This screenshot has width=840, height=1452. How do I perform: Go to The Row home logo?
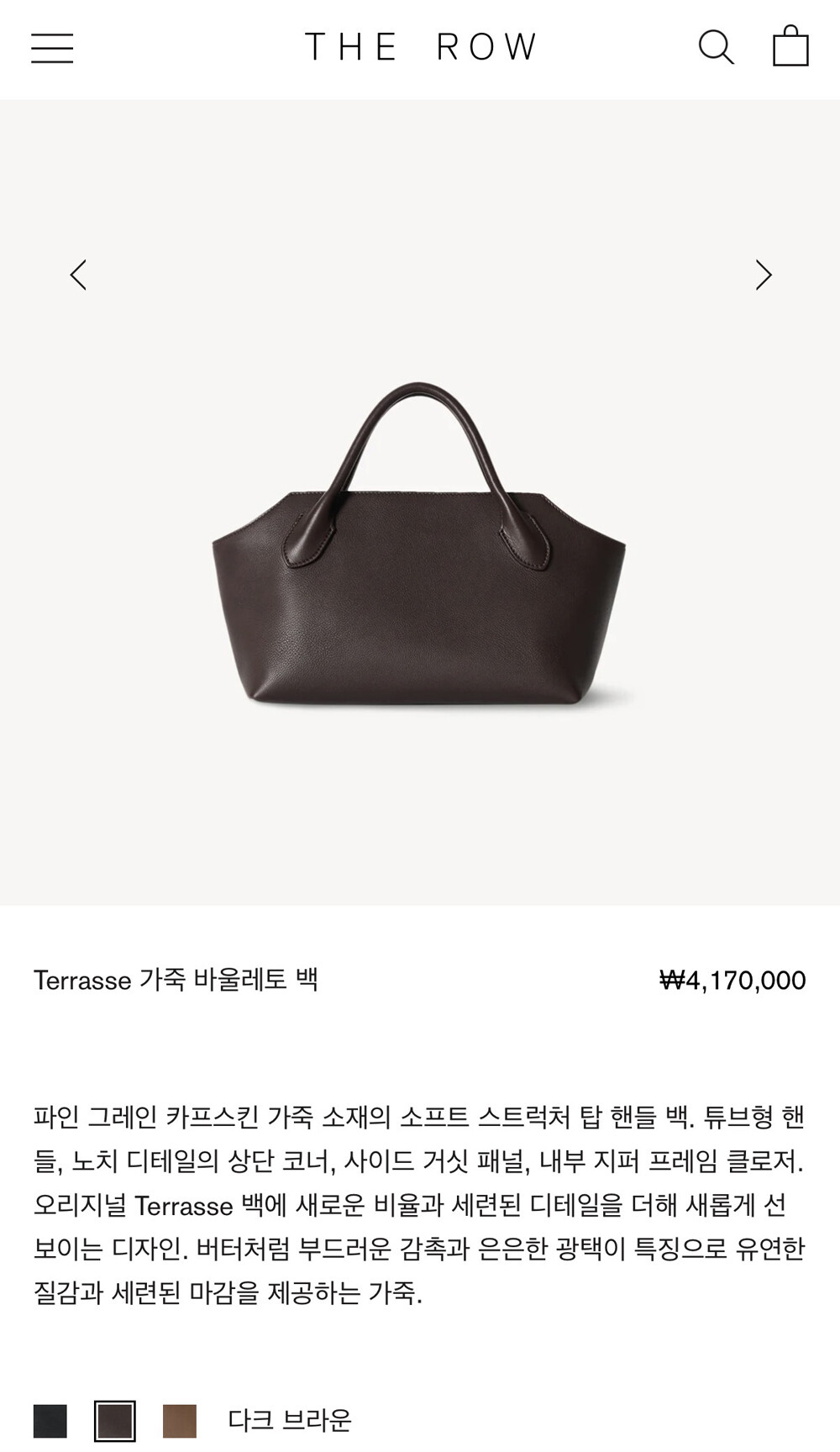pos(420,47)
